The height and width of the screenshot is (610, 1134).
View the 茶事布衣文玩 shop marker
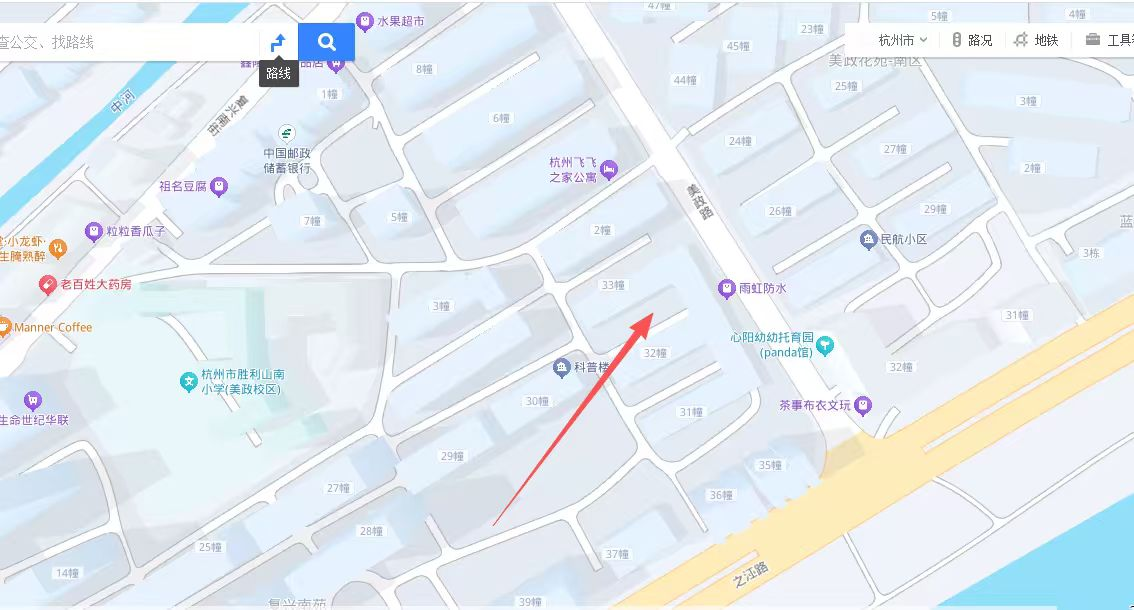coord(864,406)
